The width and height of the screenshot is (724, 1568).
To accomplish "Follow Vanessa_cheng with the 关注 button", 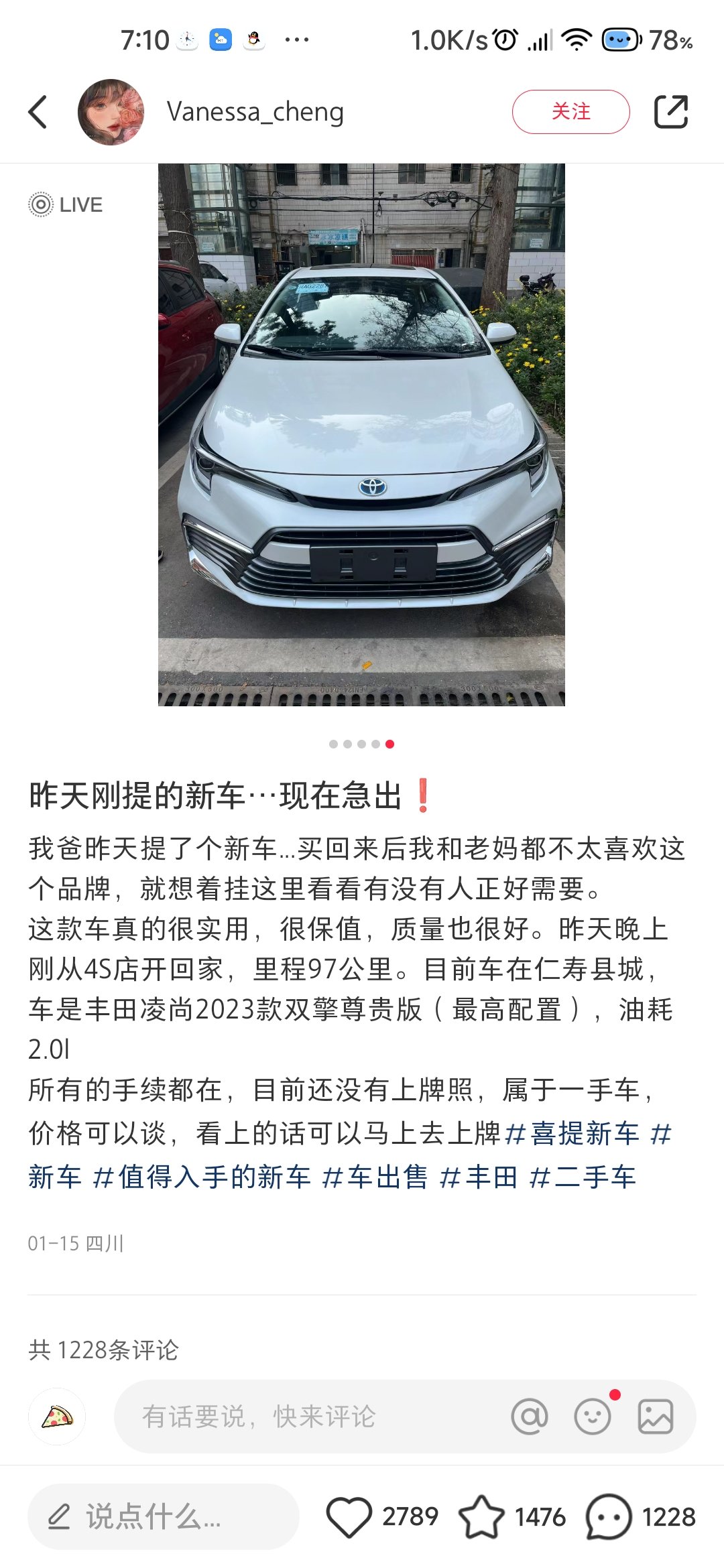I will [570, 112].
